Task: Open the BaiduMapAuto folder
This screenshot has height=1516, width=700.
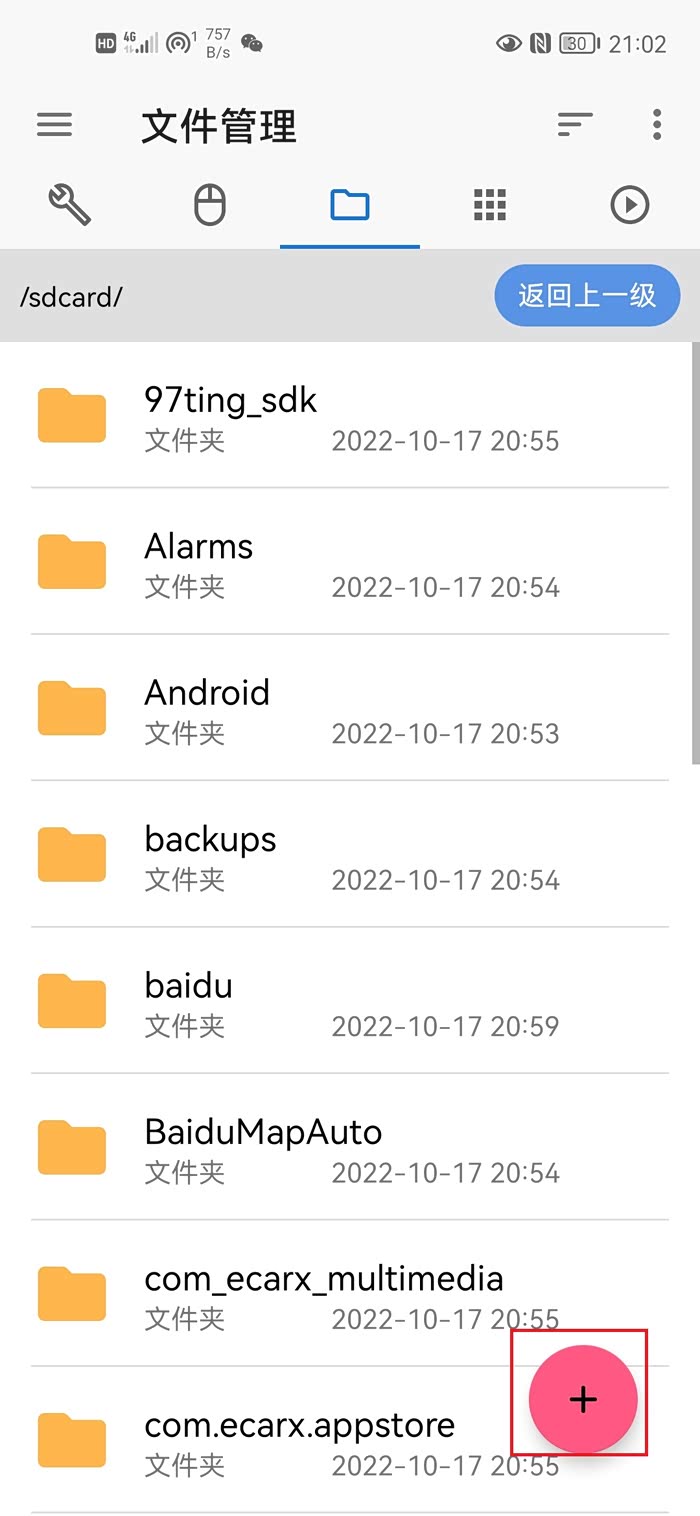Action: [x=350, y=1148]
